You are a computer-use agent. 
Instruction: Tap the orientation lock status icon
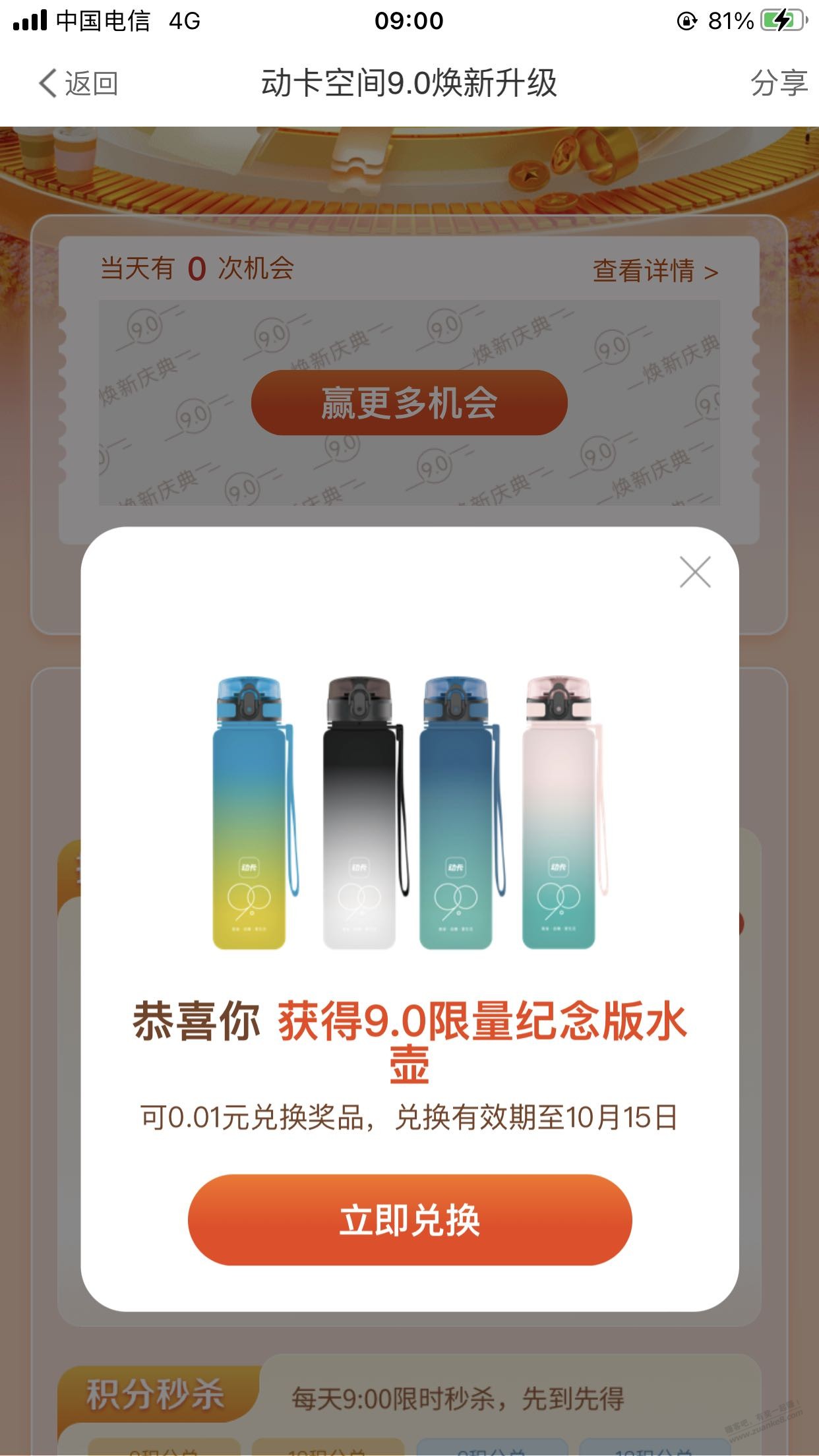coord(686,20)
